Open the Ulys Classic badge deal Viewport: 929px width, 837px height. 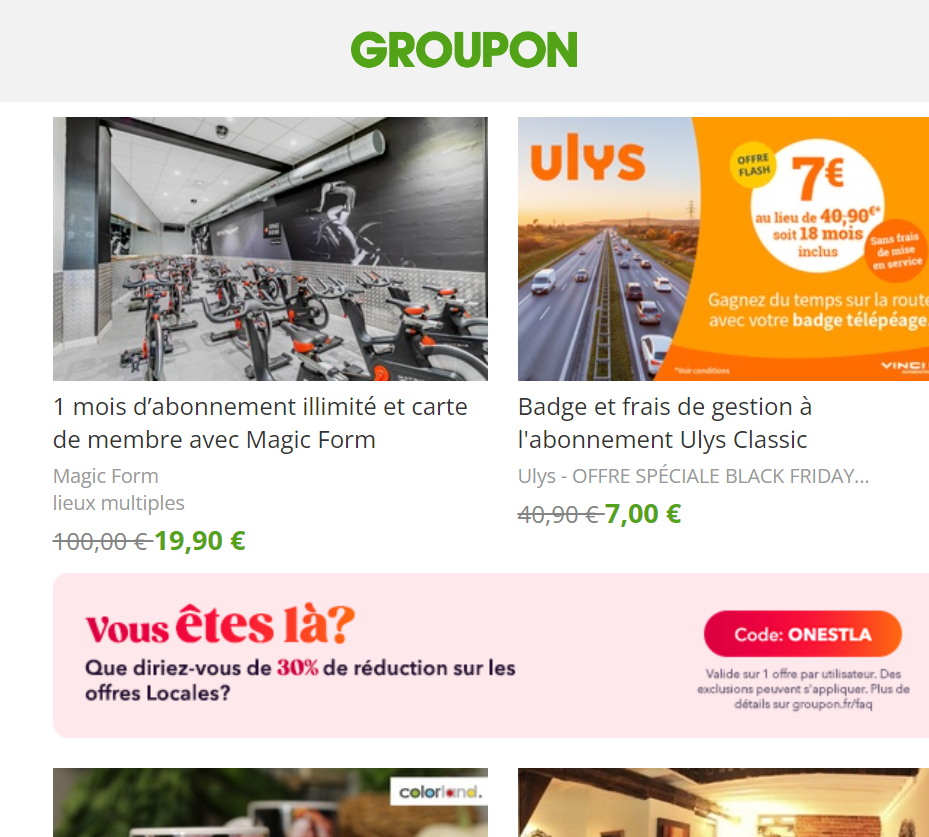(x=722, y=249)
